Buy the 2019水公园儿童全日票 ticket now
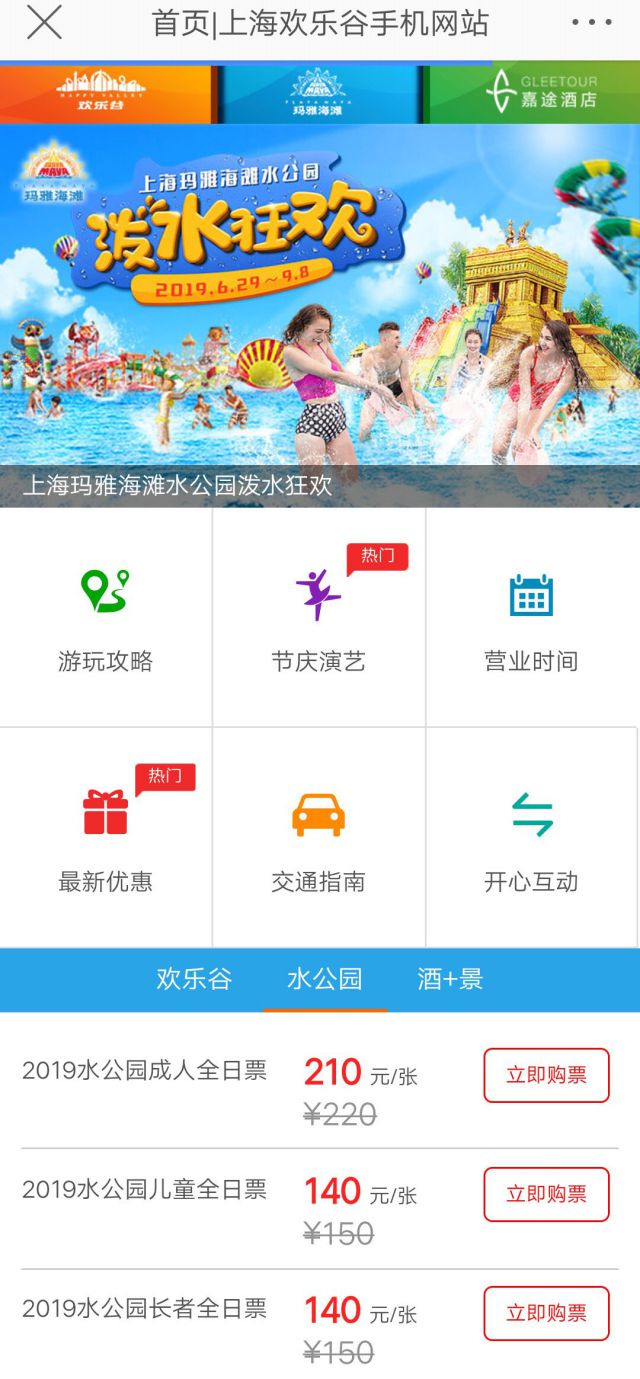 [546, 1194]
